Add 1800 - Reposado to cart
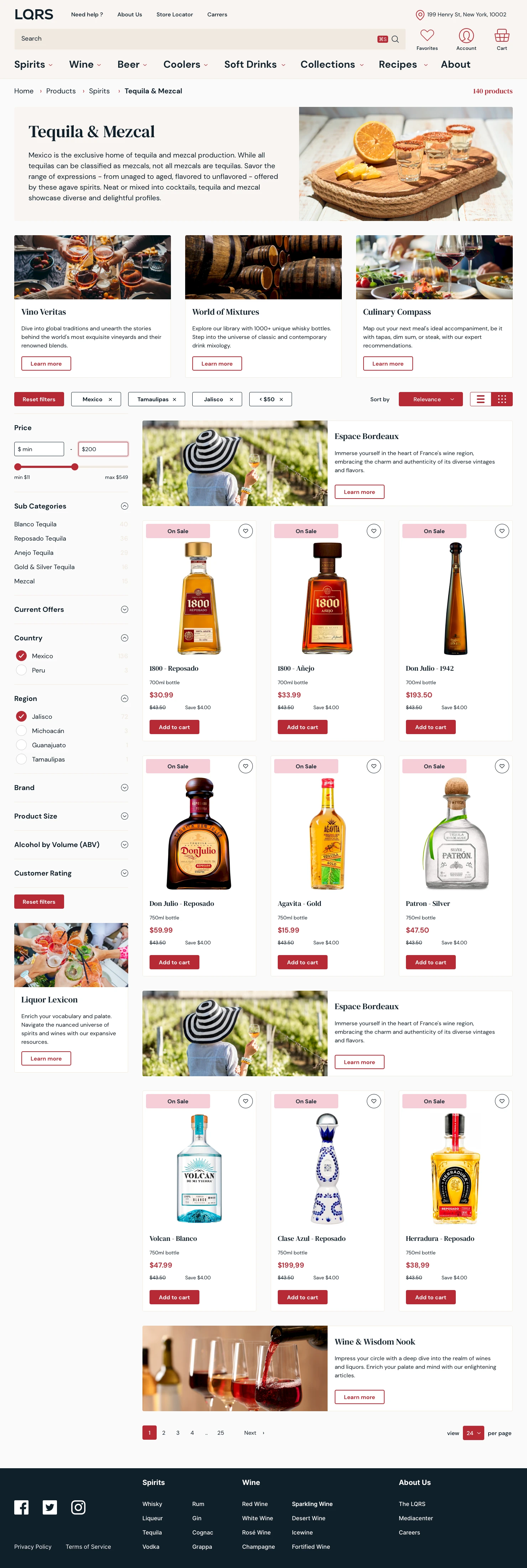The width and height of the screenshot is (527, 1568). [x=174, y=727]
